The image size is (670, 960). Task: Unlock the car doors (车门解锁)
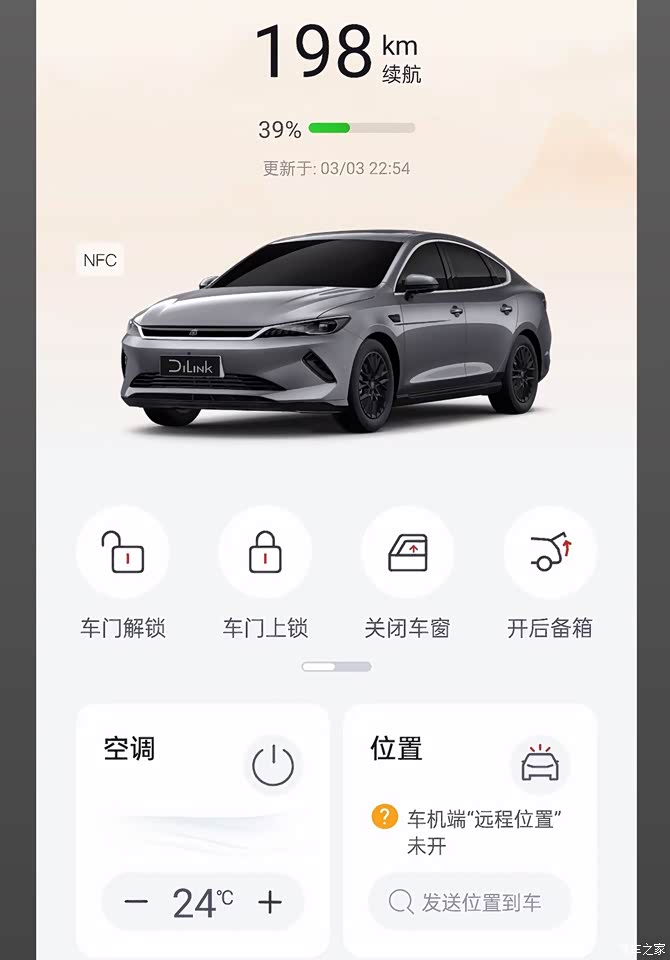(x=123, y=552)
